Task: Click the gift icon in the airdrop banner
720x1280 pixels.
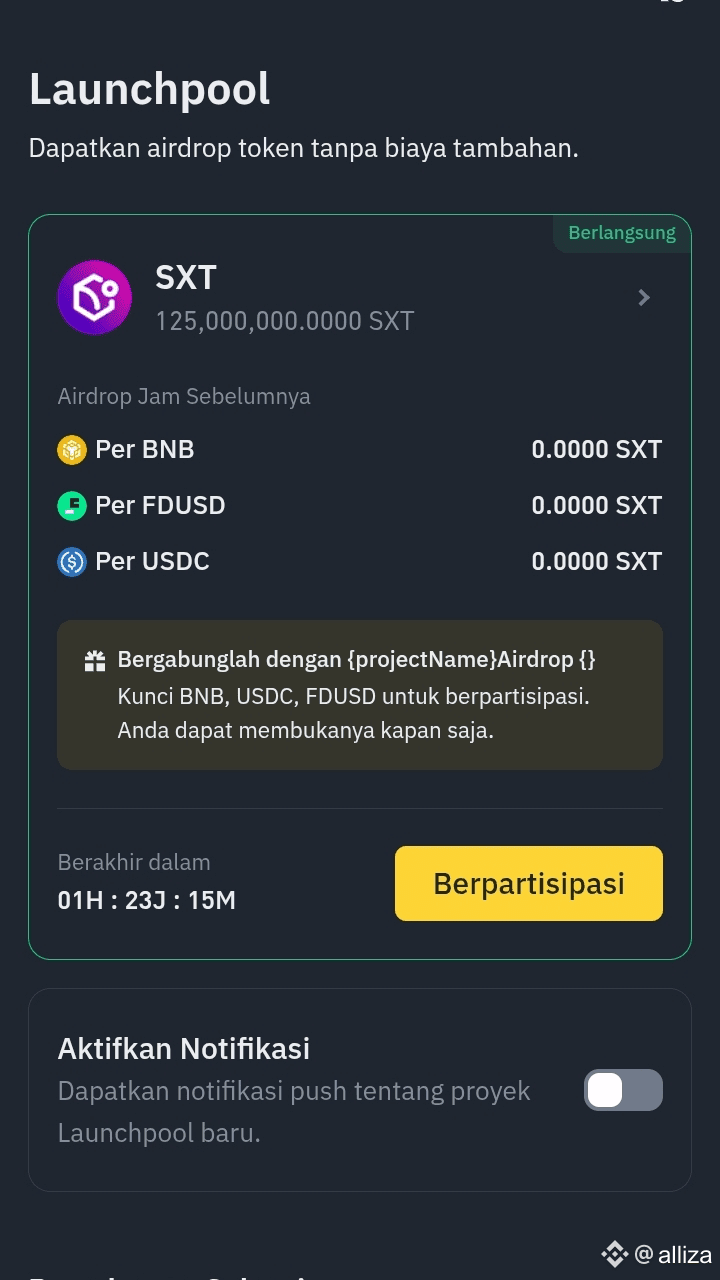Action: pos(95,659)
